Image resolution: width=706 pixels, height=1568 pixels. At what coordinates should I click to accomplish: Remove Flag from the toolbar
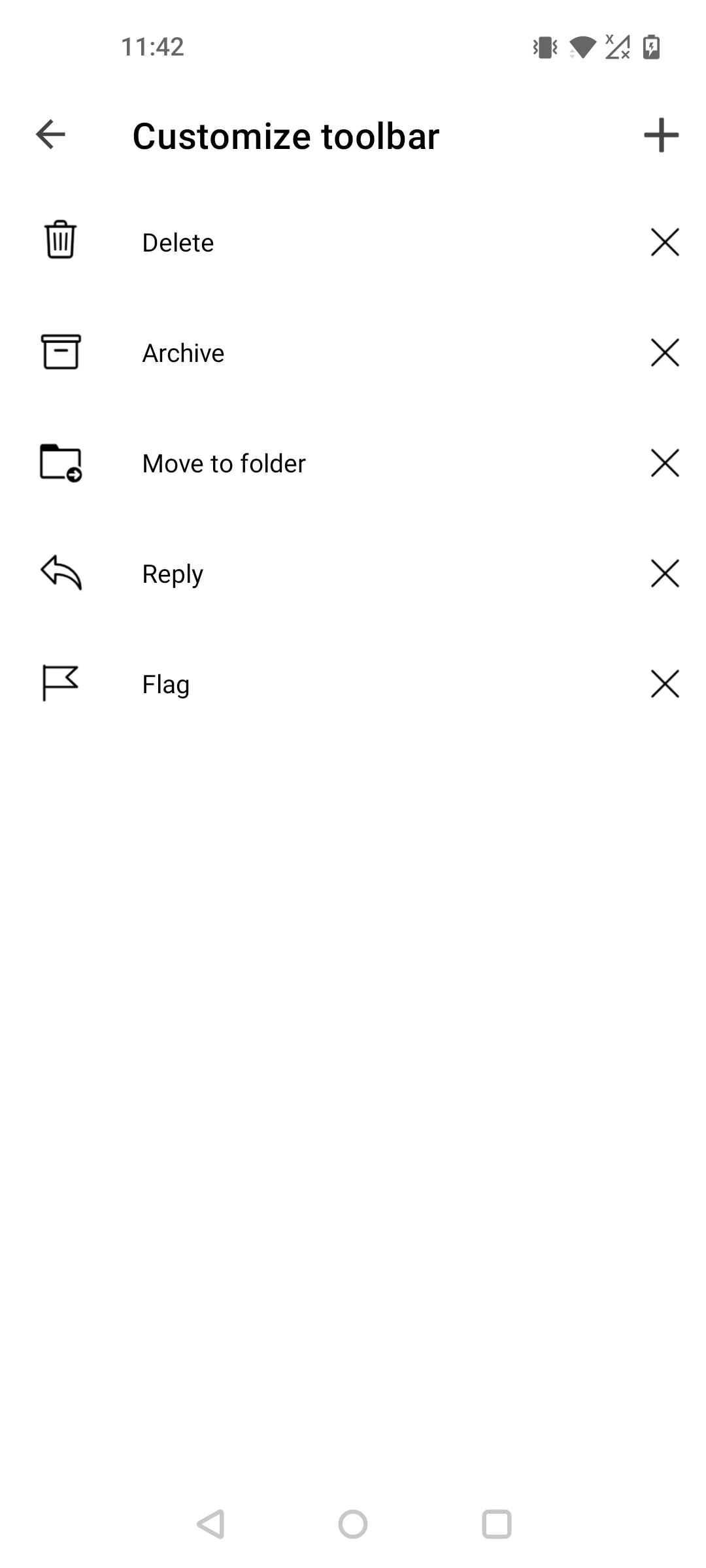tap(665, 684)
